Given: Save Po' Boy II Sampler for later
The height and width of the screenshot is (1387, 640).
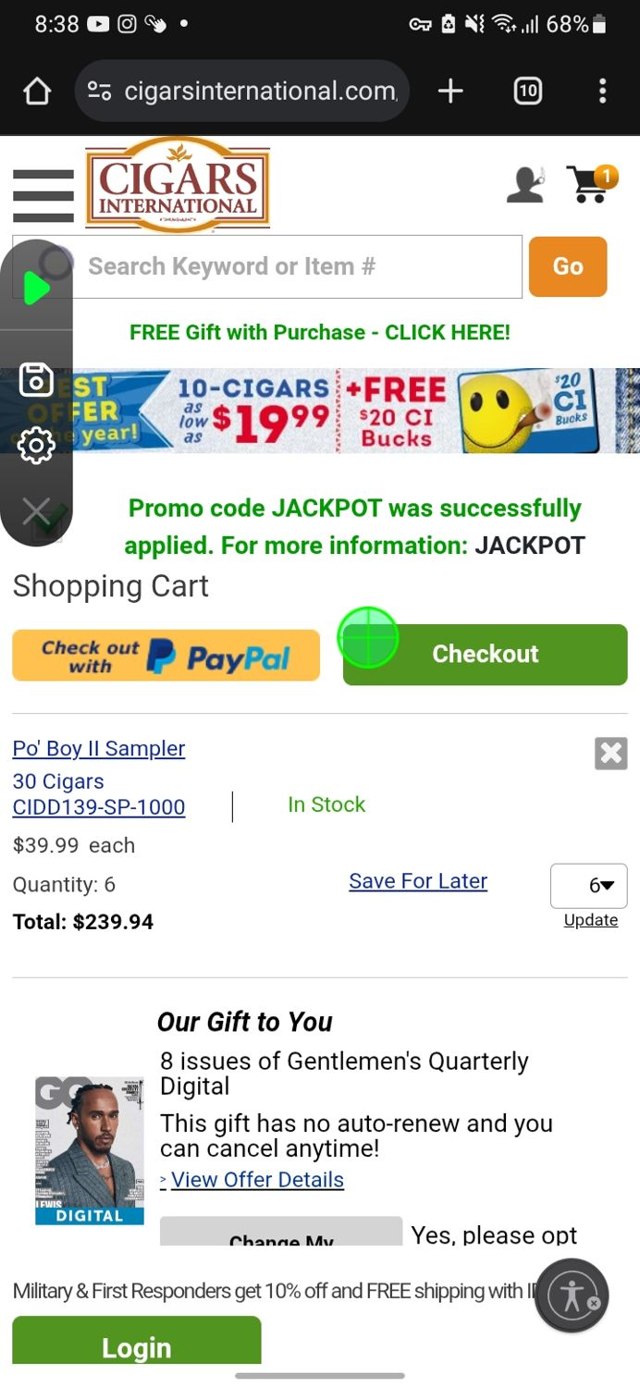Looking at the screenshot, I should click(418, 881).
